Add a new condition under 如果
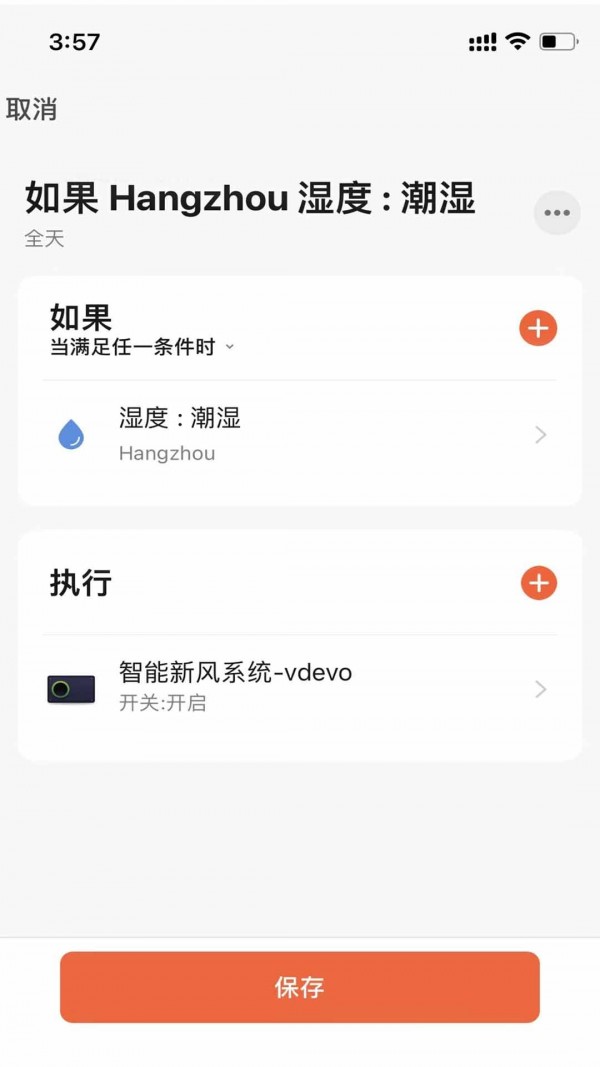This screenshot has width=600, height=1067. point(538,328)
